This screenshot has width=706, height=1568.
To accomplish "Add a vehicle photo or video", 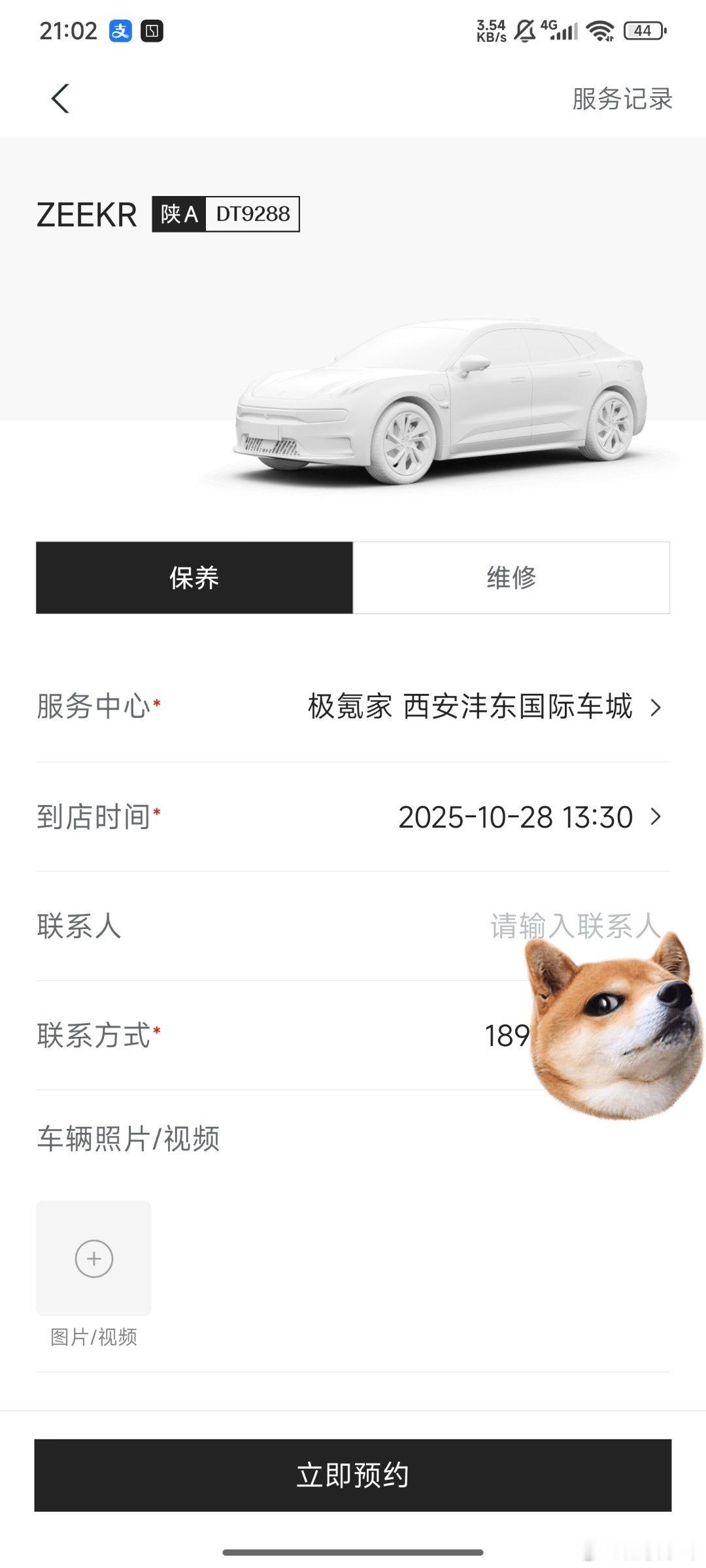I will pyautogui.click(x=93, y=1258).
